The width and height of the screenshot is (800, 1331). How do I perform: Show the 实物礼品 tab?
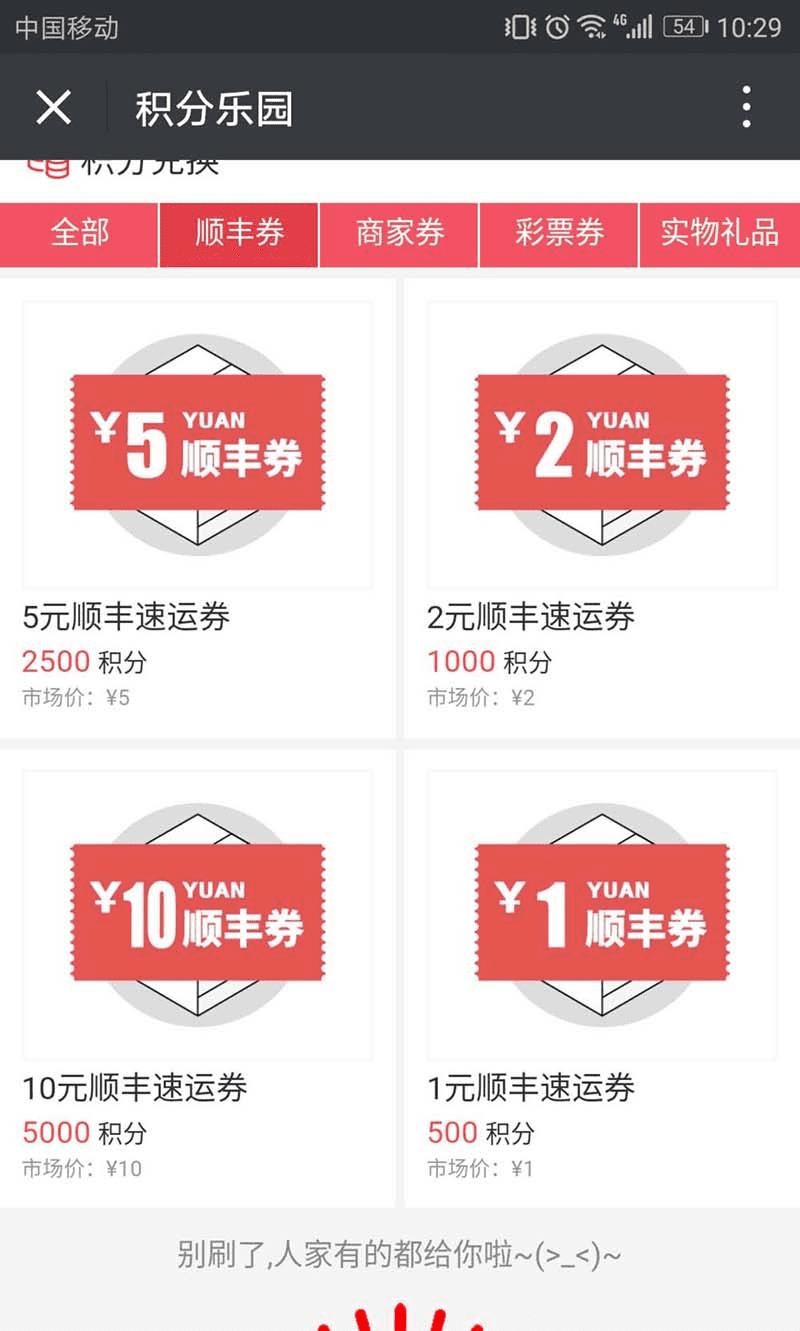(719, 234)
